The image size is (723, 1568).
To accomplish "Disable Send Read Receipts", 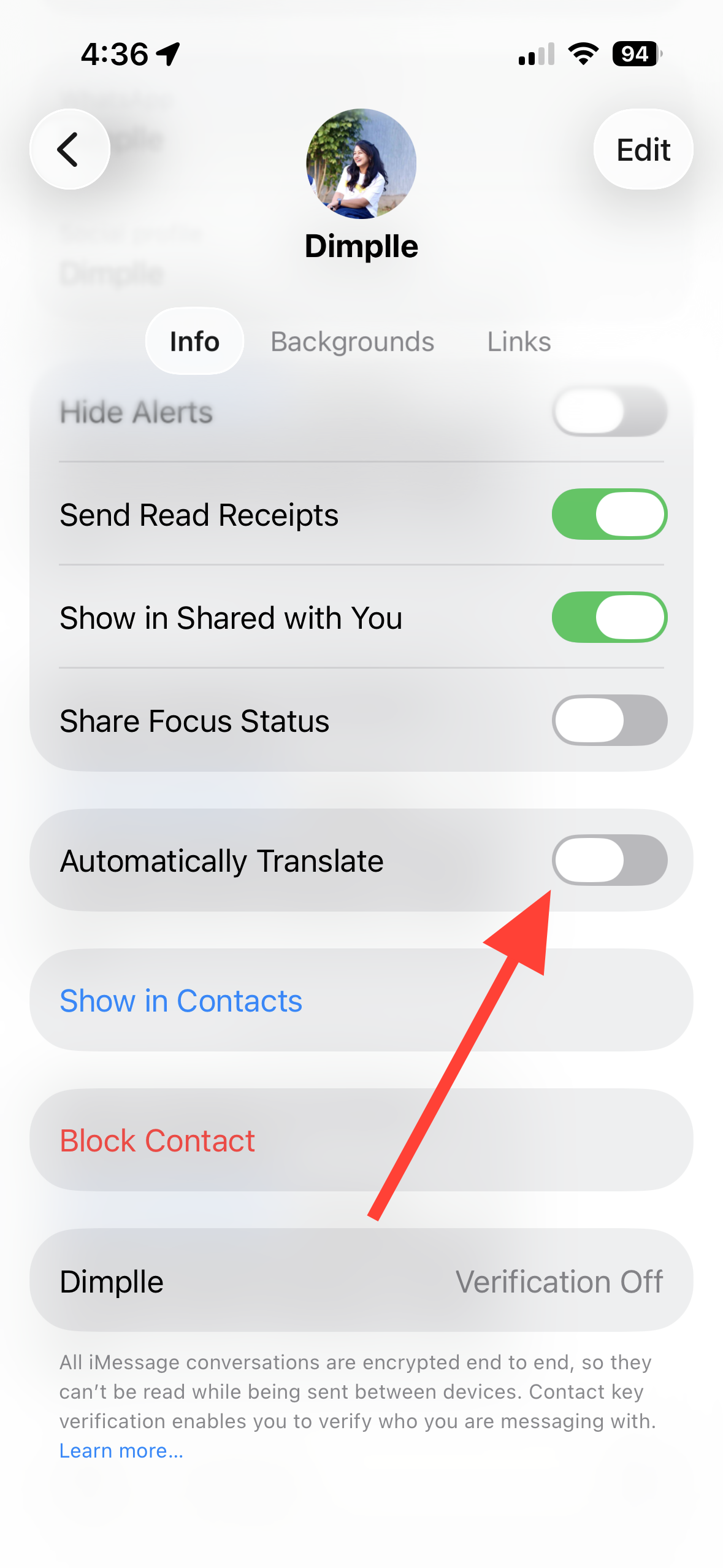I will [x=609, y=514].
